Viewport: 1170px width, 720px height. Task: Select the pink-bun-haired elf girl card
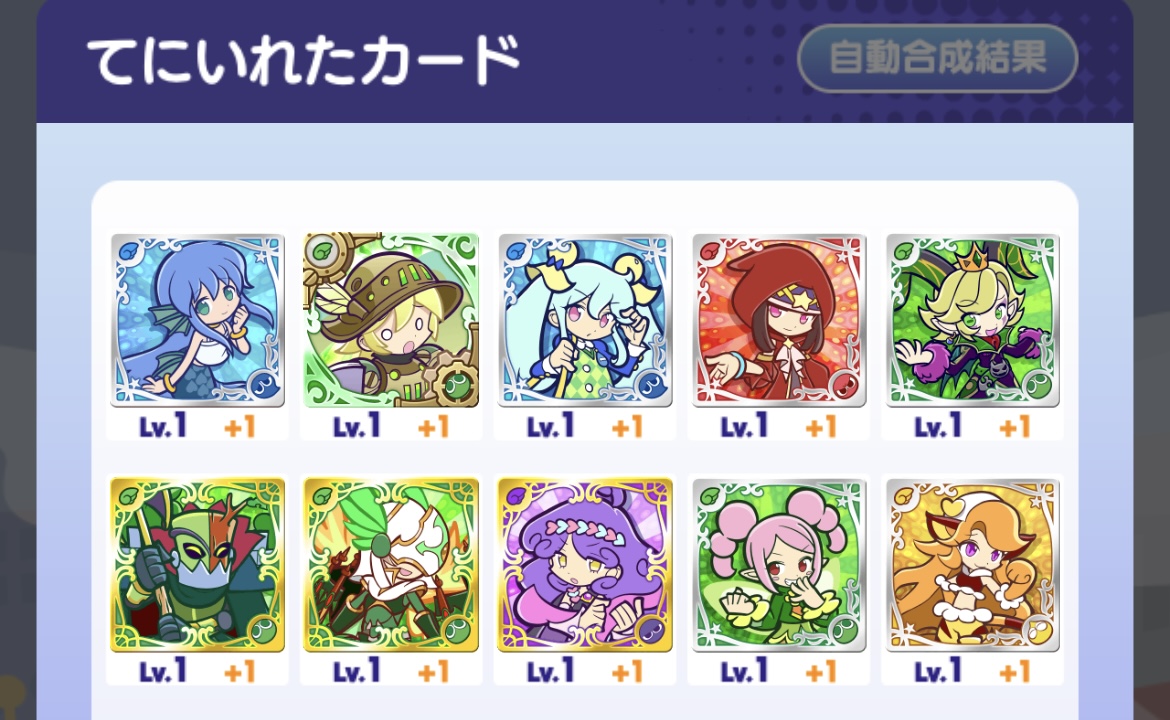pyautogui.click(x=779, y=564)
